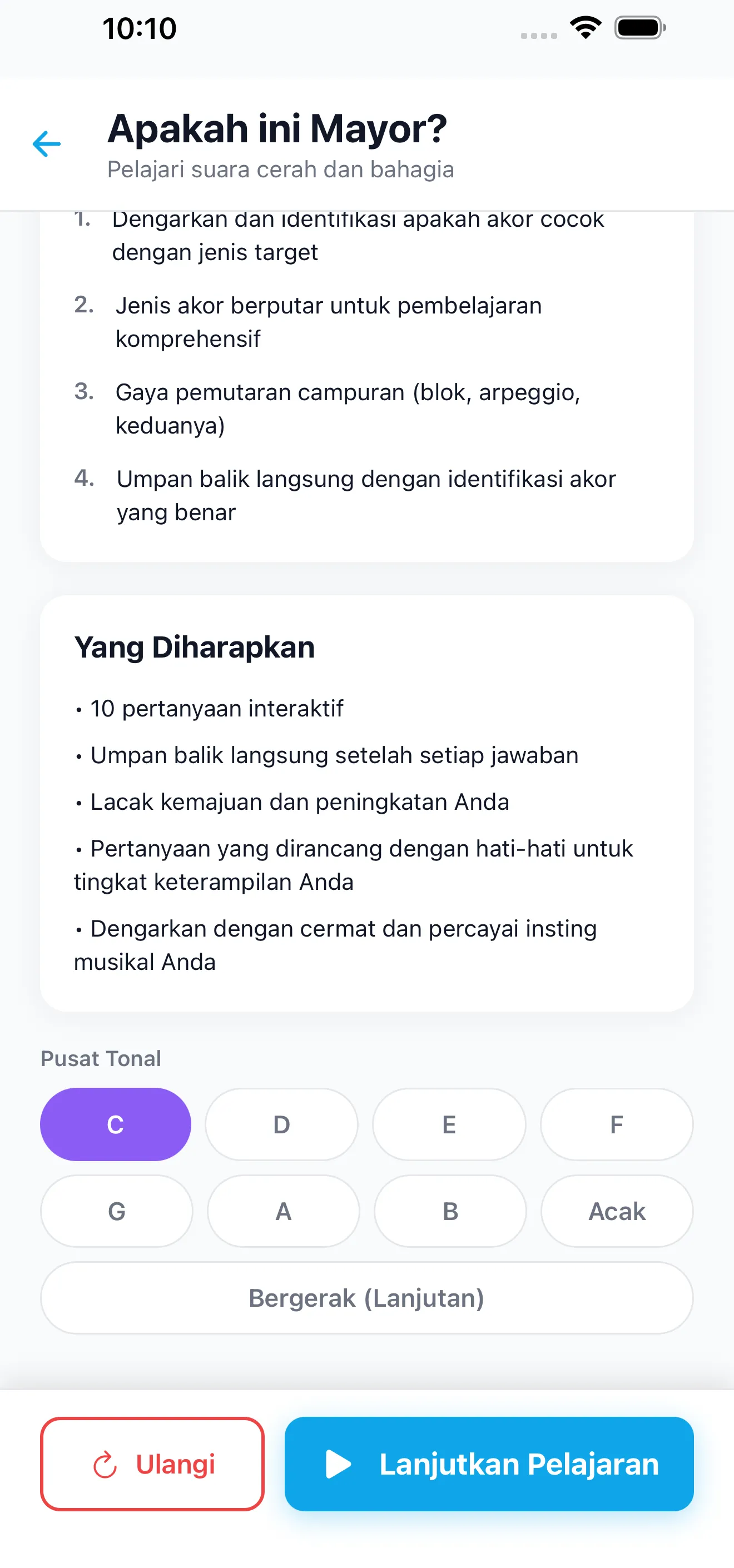The height and width of the screenshot is (1568, 734).
Task: Tap the blue arrow icon next to the title
Action: [46, 143]
